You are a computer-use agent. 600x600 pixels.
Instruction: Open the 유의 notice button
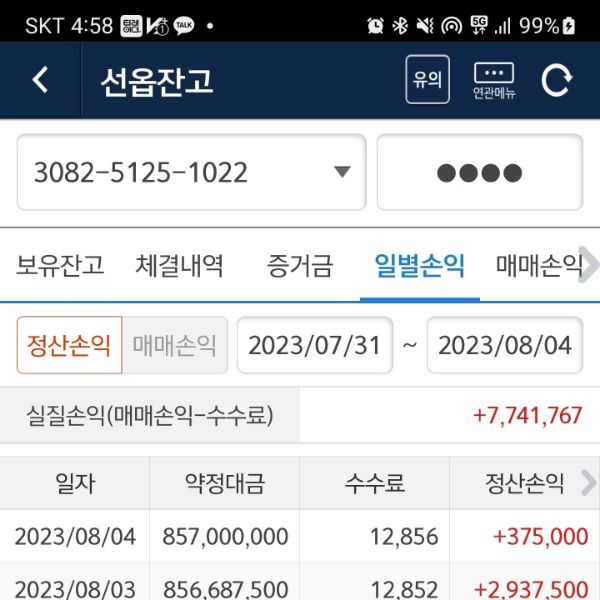[x=427, y=80]
